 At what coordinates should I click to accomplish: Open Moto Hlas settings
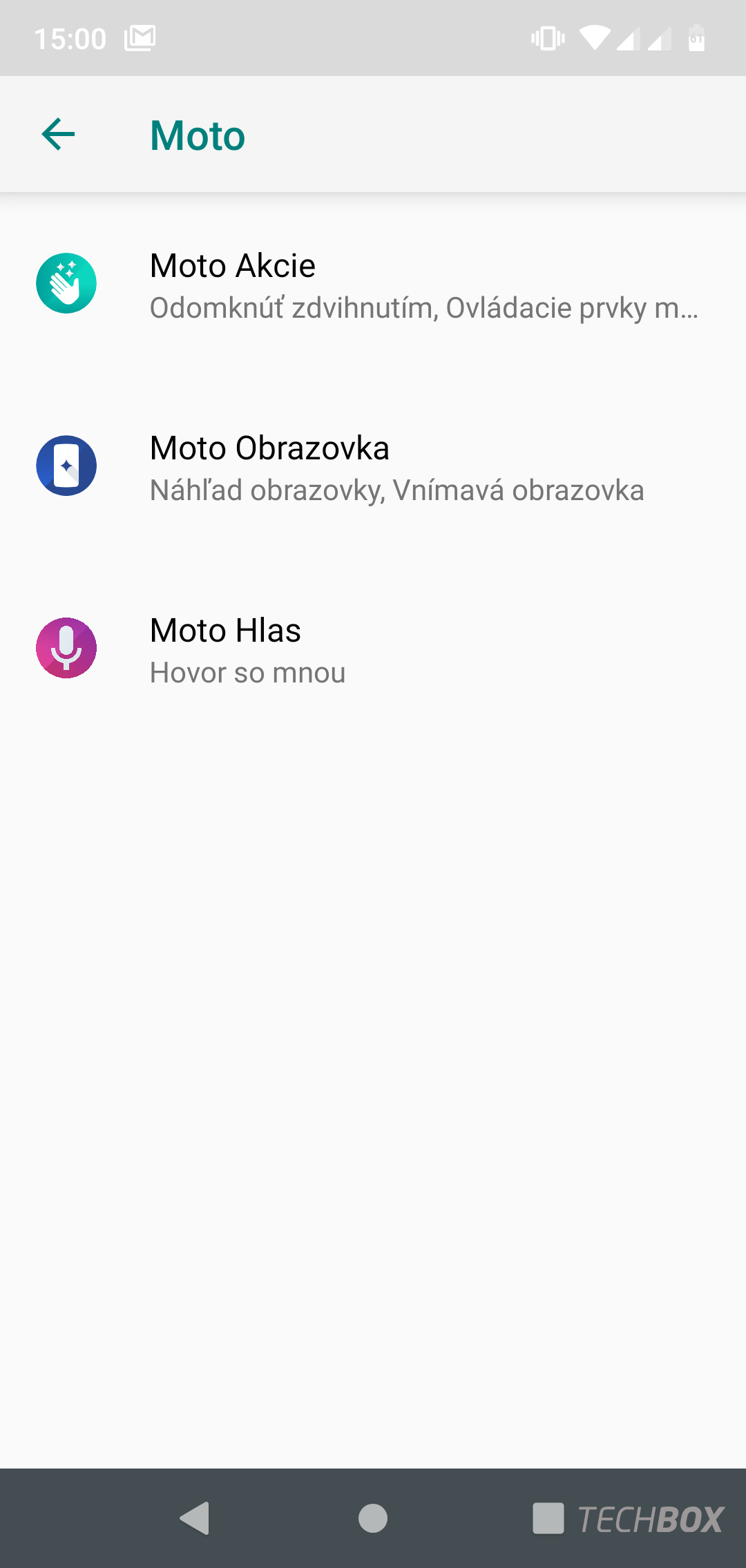pos(373,649)
